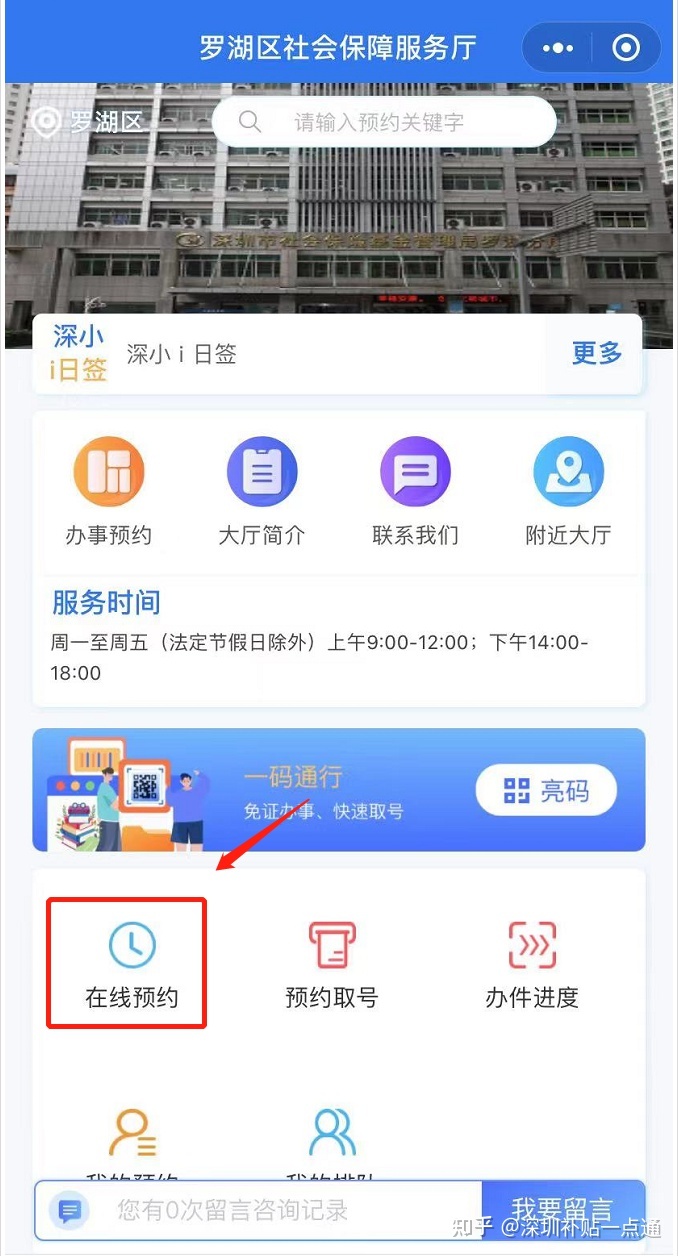
Task: Tap 我要留言 to leave a message
Action: (x=562, y=1209)
